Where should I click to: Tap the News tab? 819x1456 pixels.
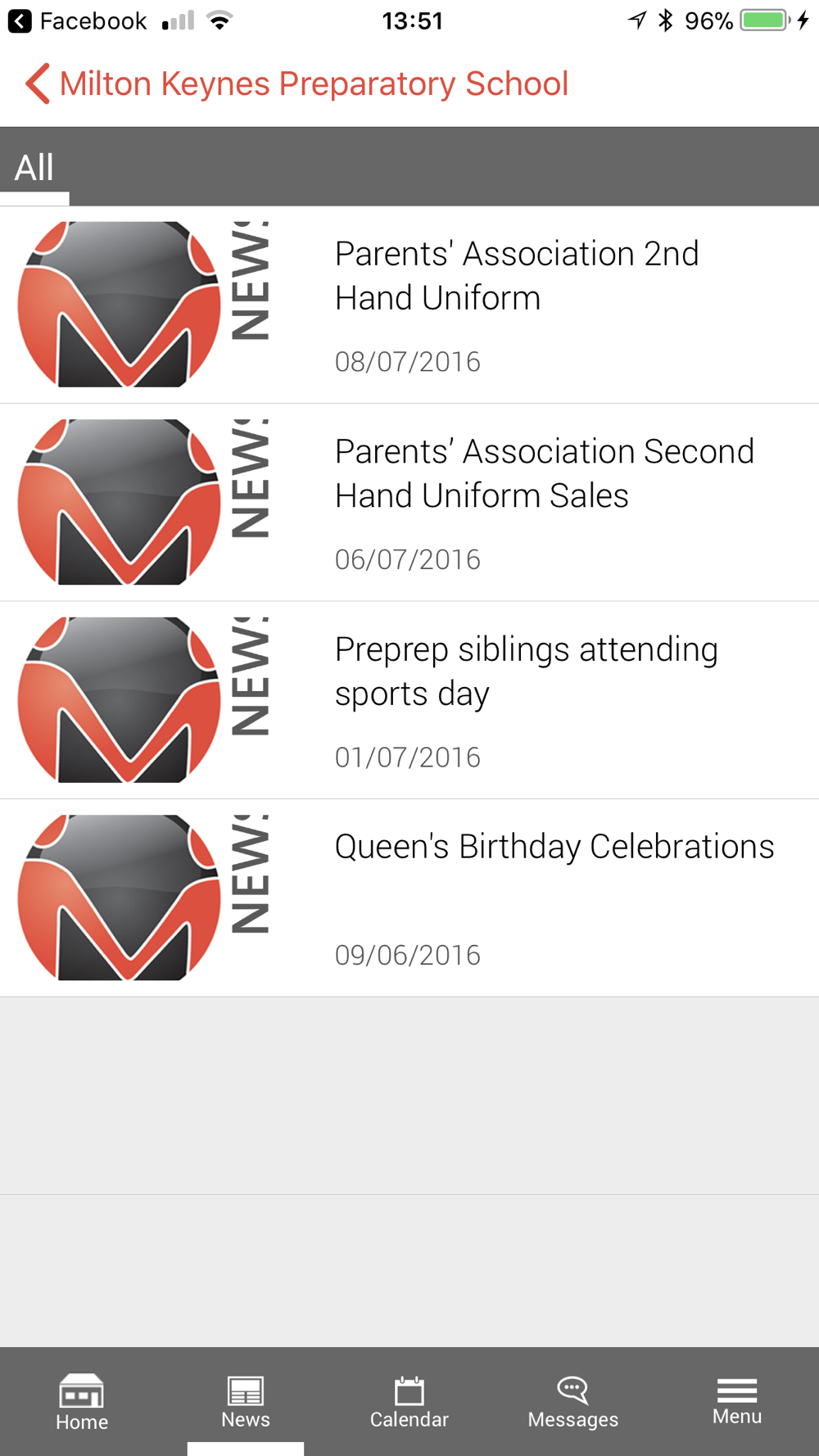tap(246, 1402)
